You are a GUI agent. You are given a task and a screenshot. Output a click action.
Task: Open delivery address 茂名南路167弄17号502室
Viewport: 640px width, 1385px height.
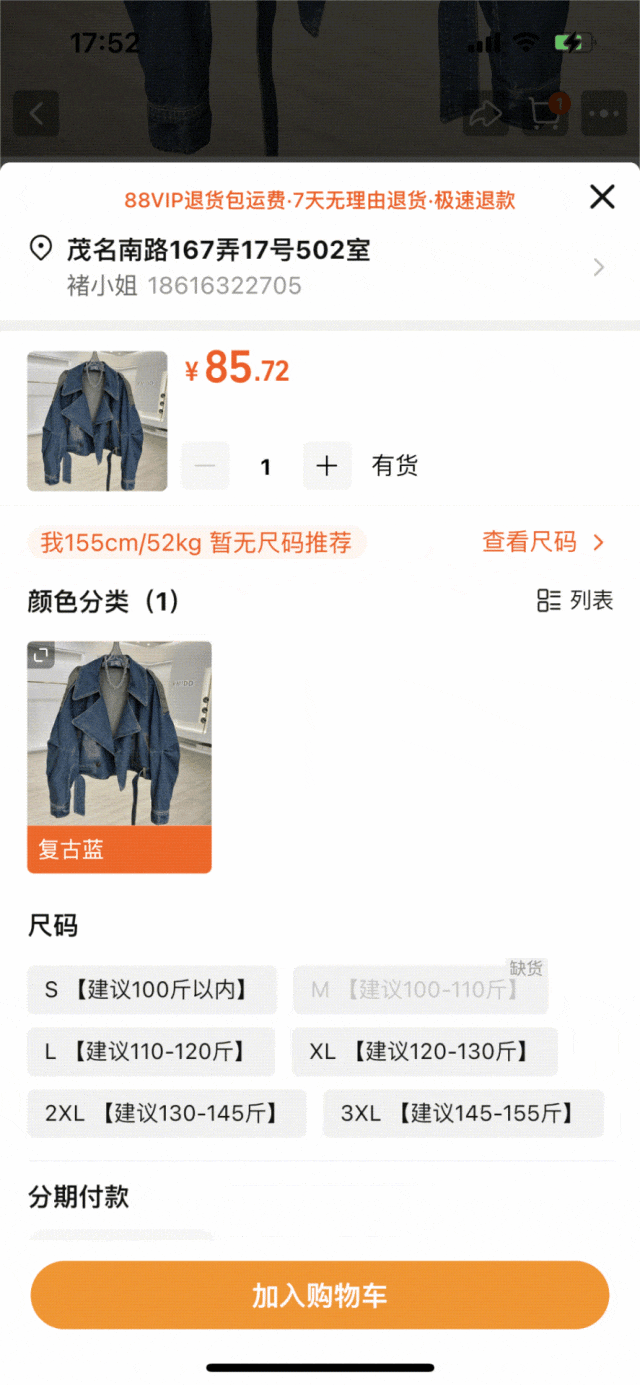pyautogui.click(x=320, y=267)
